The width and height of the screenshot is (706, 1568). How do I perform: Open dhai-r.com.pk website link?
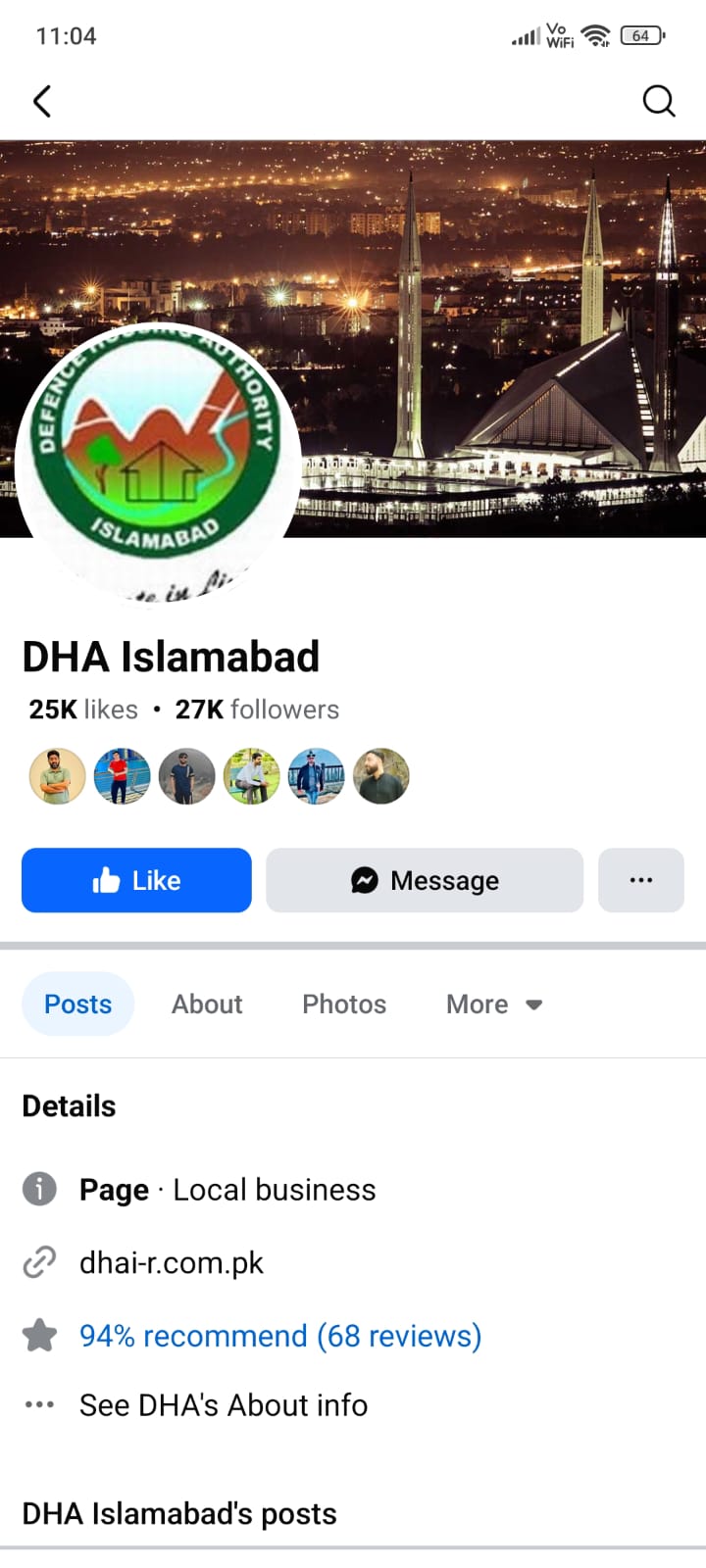tap(171, 1262)
